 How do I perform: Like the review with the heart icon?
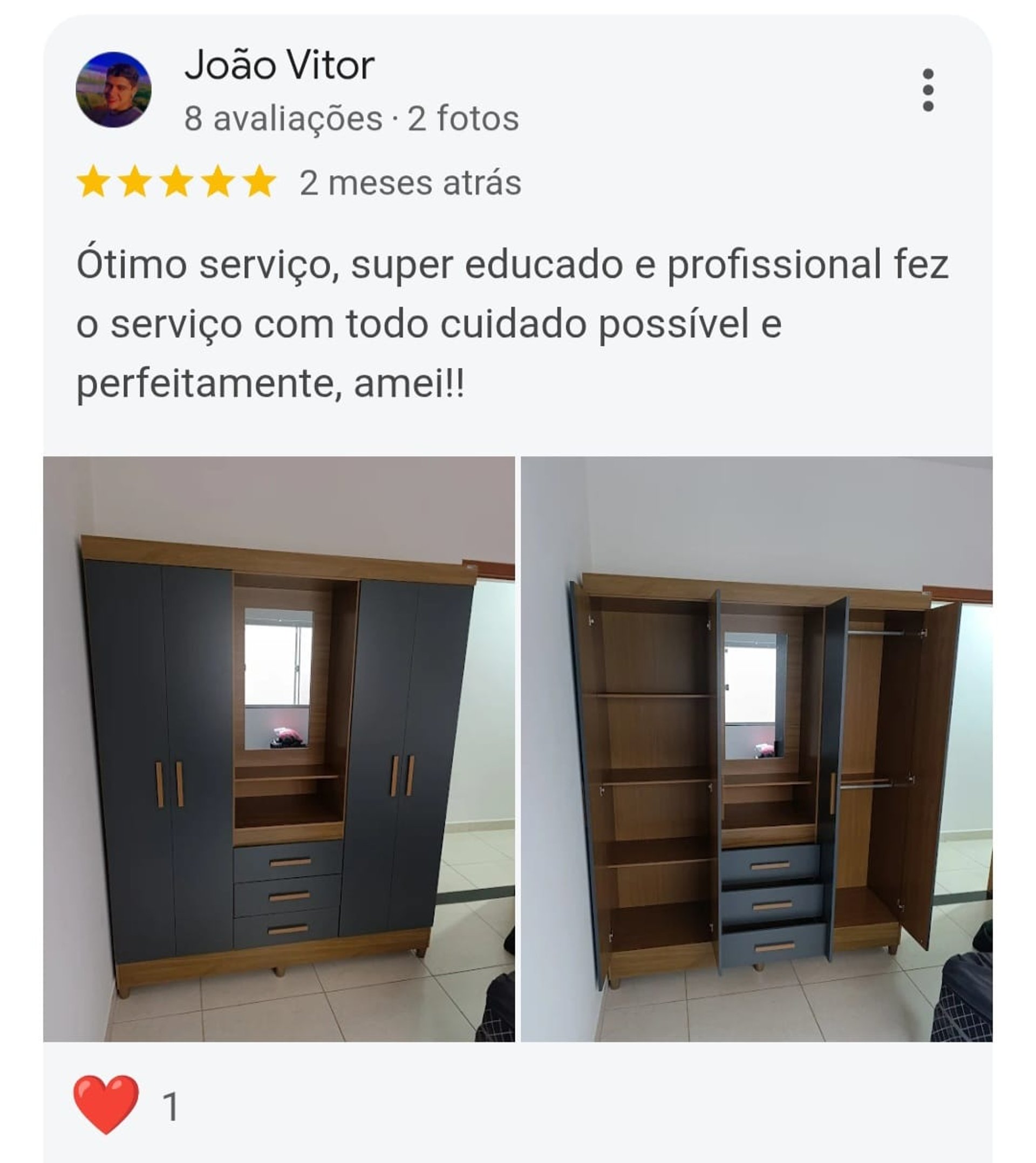[x=106, y=1105]
